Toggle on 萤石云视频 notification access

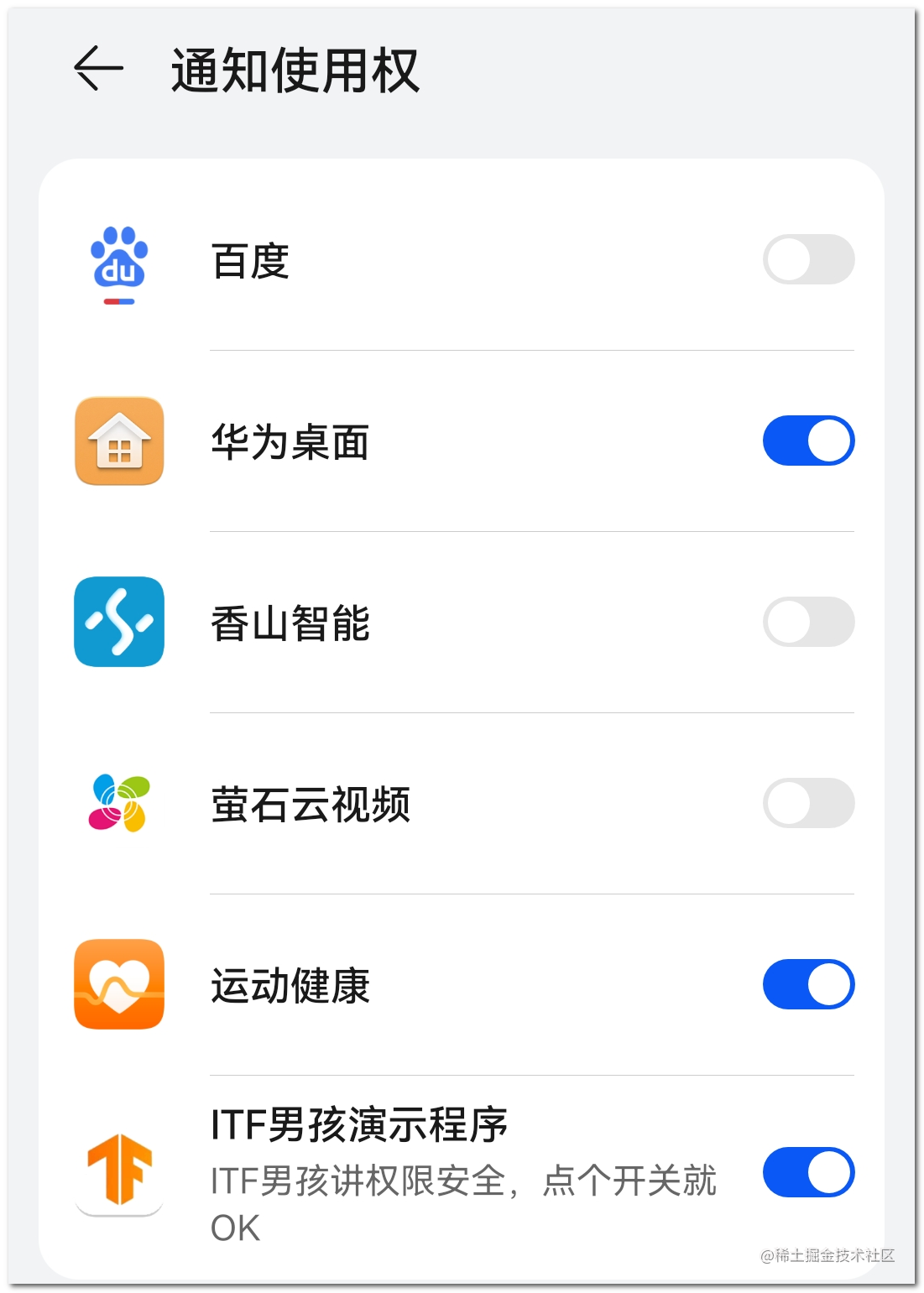point(807,803)
